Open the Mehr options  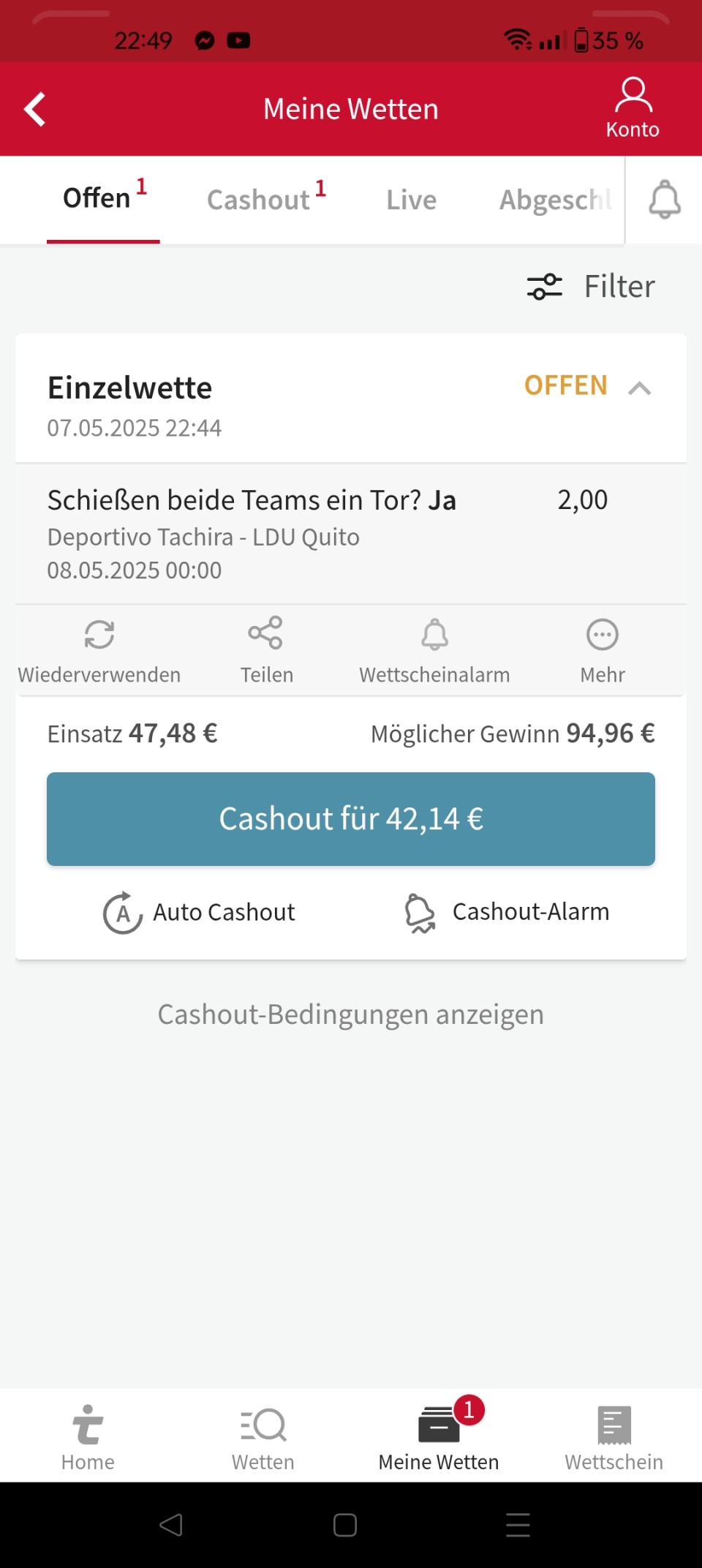point(603,649)
